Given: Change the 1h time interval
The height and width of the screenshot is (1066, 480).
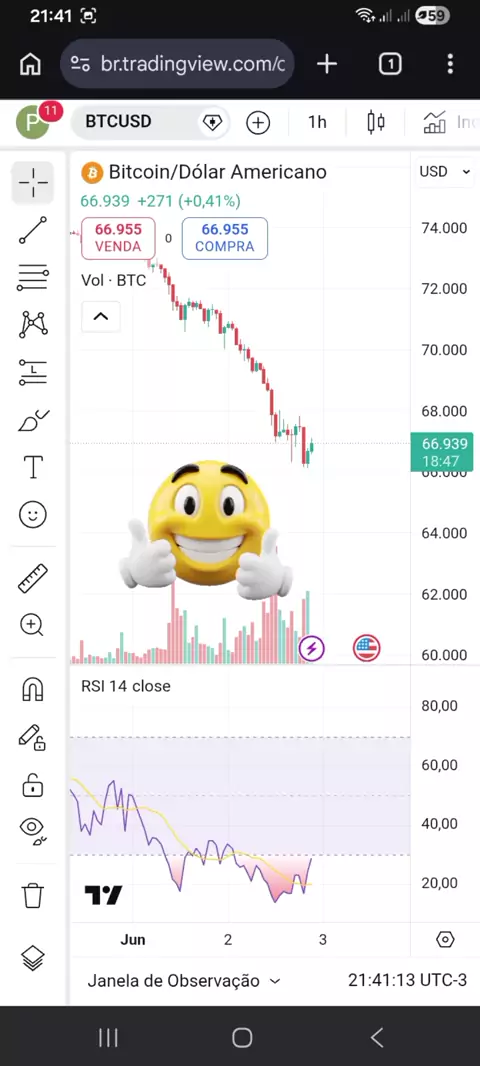Looking at the screenshot, I should pos(318,122).
